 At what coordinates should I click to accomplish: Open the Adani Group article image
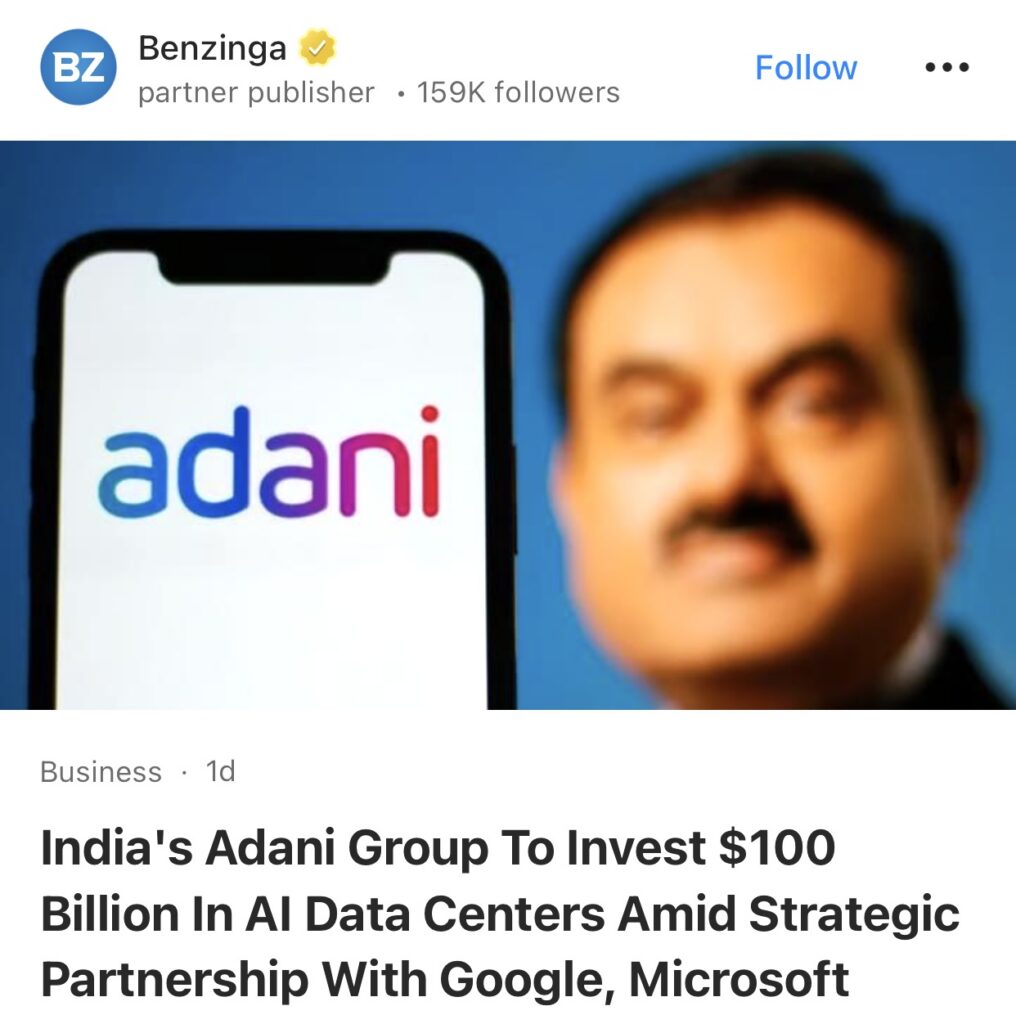tap(508, 425)
